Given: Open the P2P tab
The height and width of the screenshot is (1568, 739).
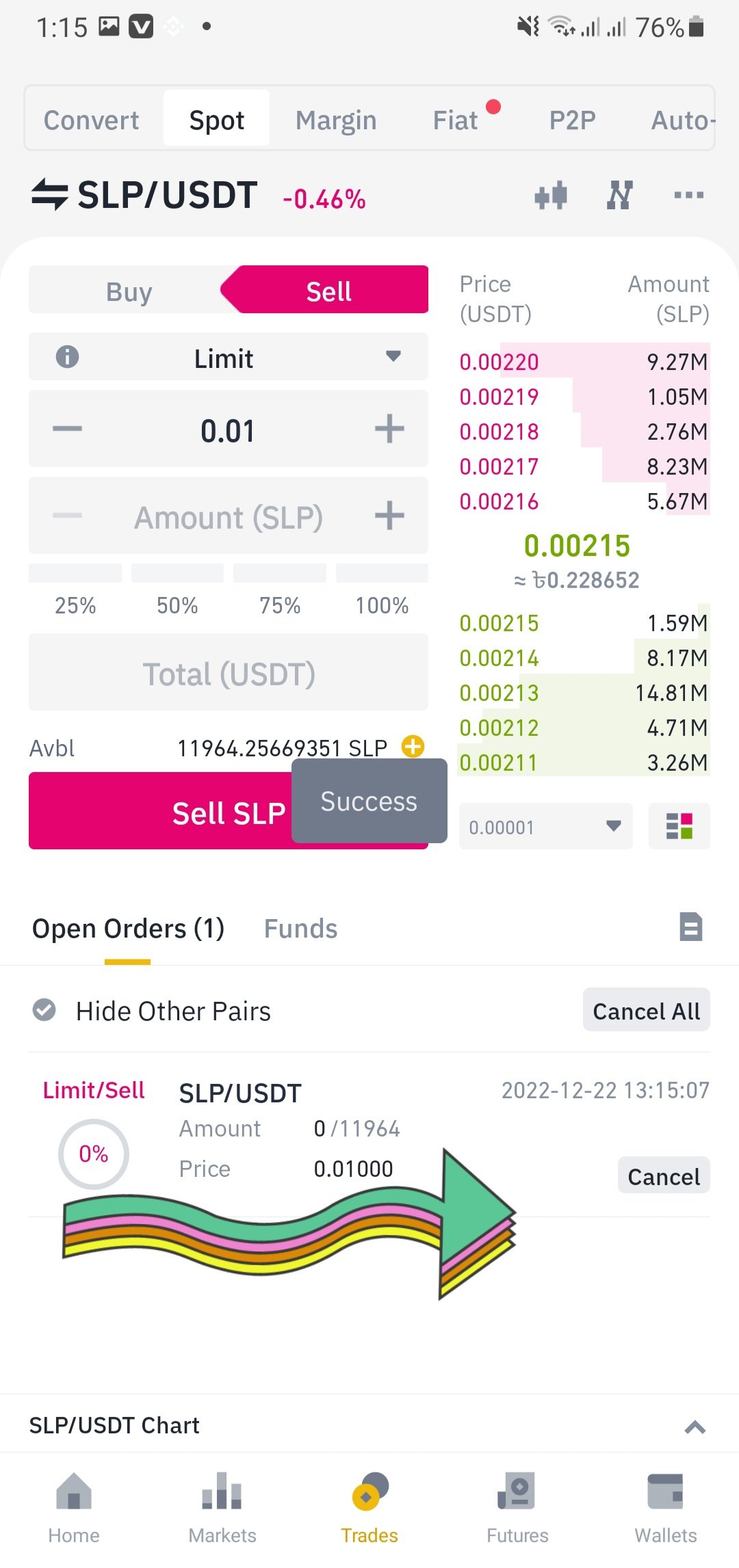Looking at the screenshot, I should click(x=573, y=120).
